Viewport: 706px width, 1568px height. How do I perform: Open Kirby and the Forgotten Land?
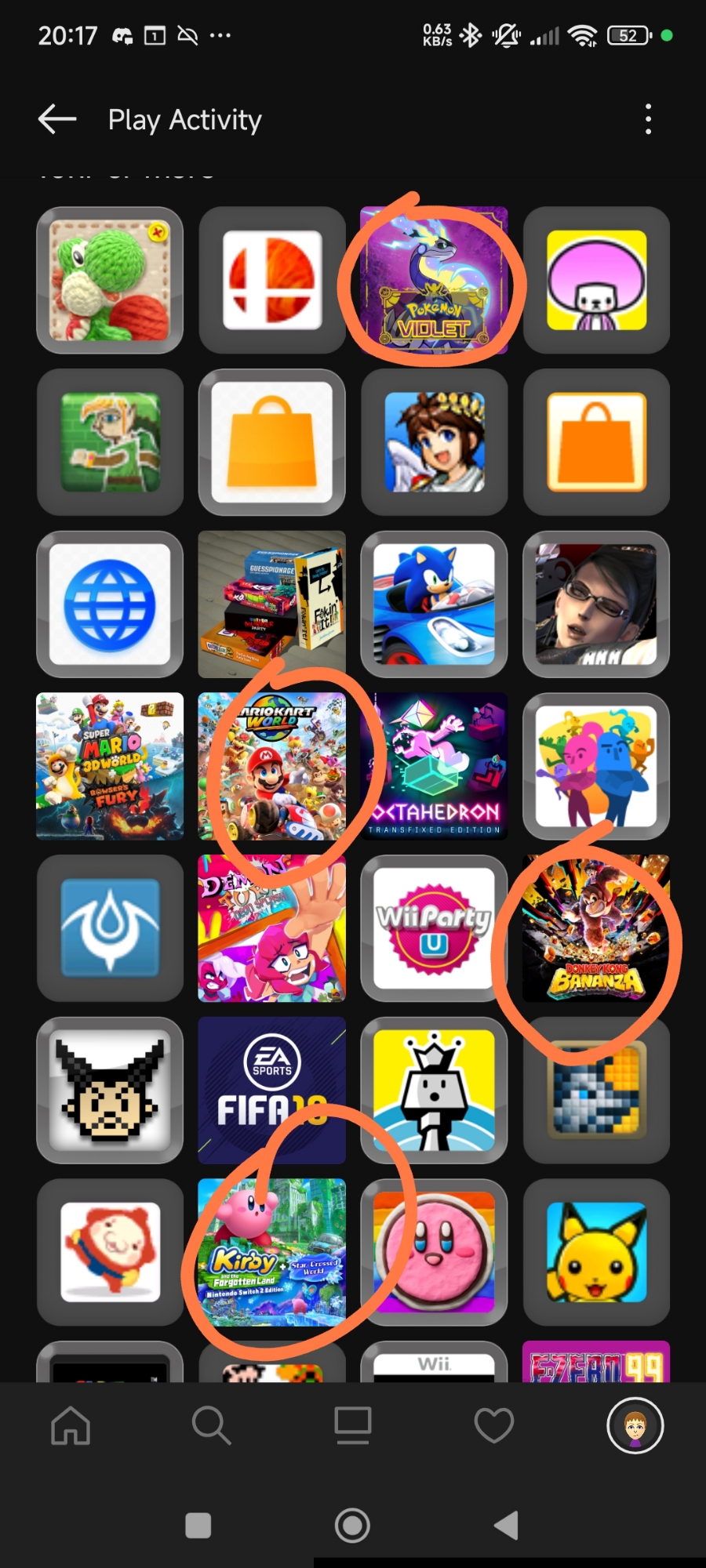[x=271, y=1252]
